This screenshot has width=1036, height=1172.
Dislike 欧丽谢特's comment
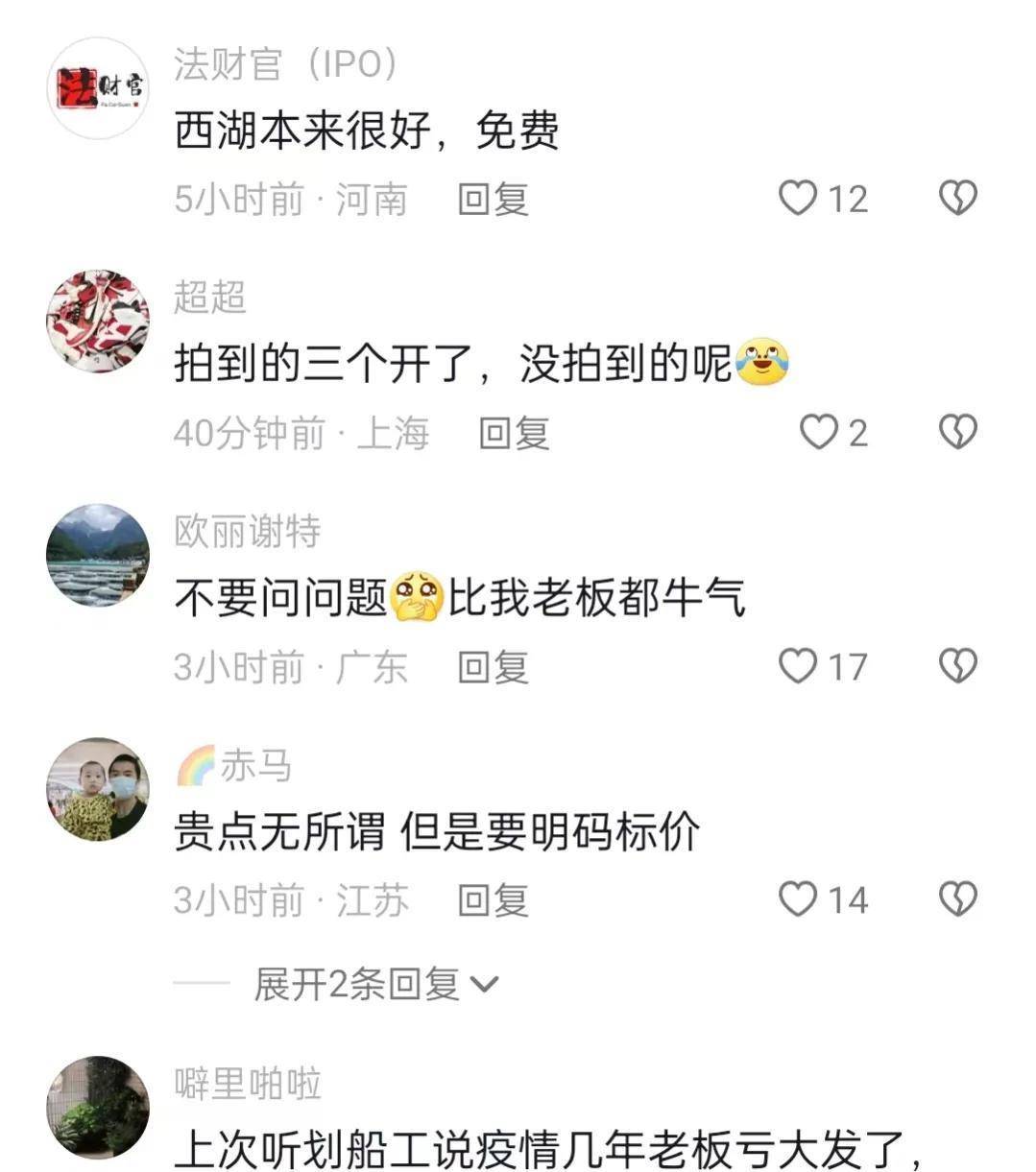click(x=957, y=666)
